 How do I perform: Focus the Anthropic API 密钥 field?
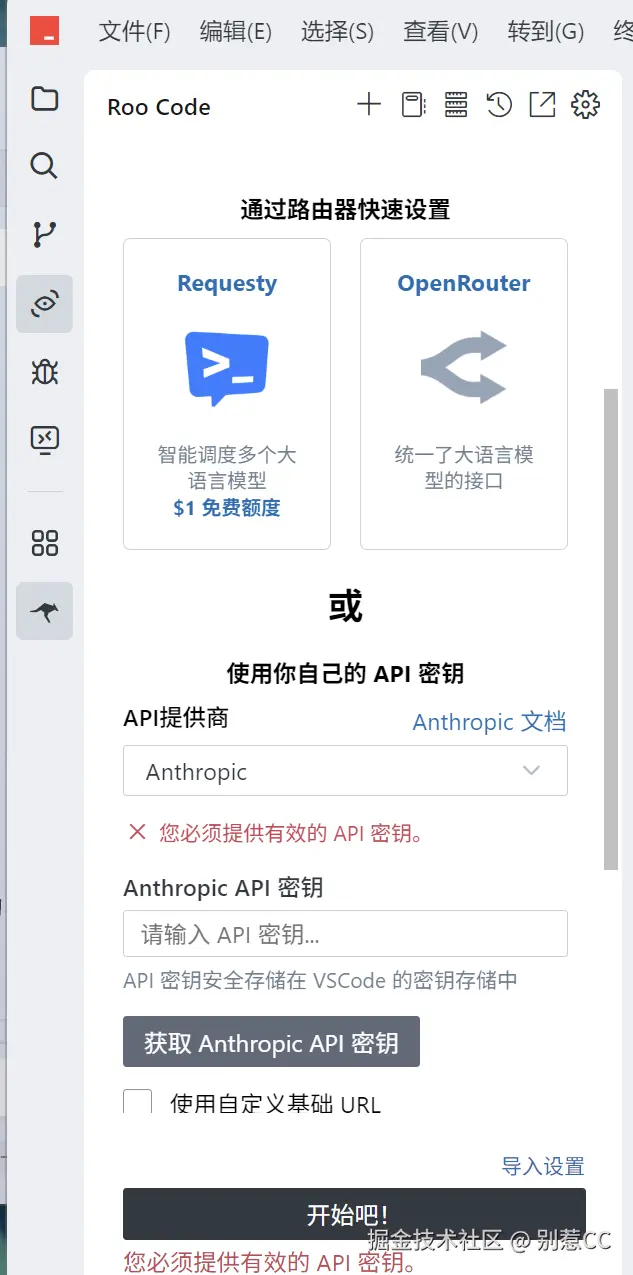(x=345, y=934)
